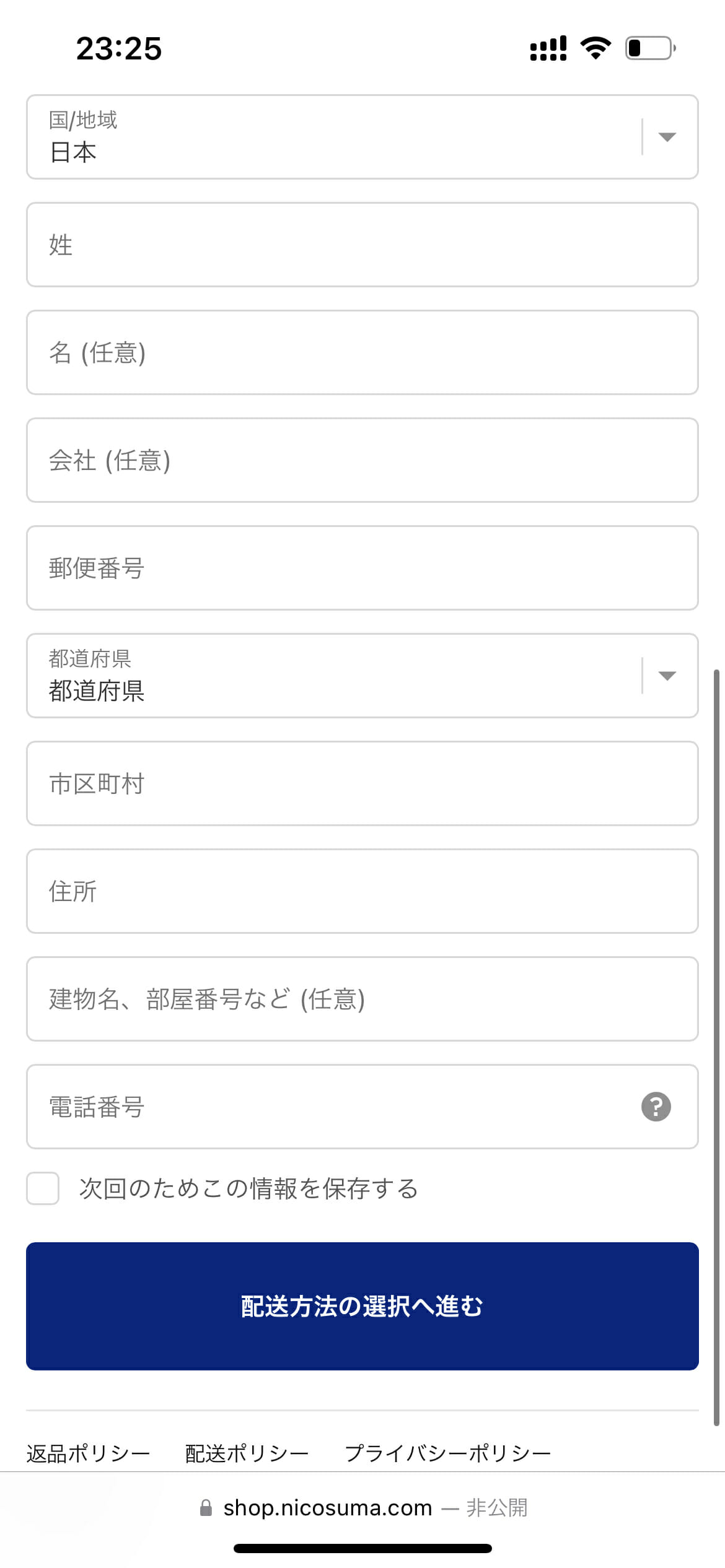
Task: Tap the shop.nicosuma.com address bar
Action: (x=362, y=1508)
